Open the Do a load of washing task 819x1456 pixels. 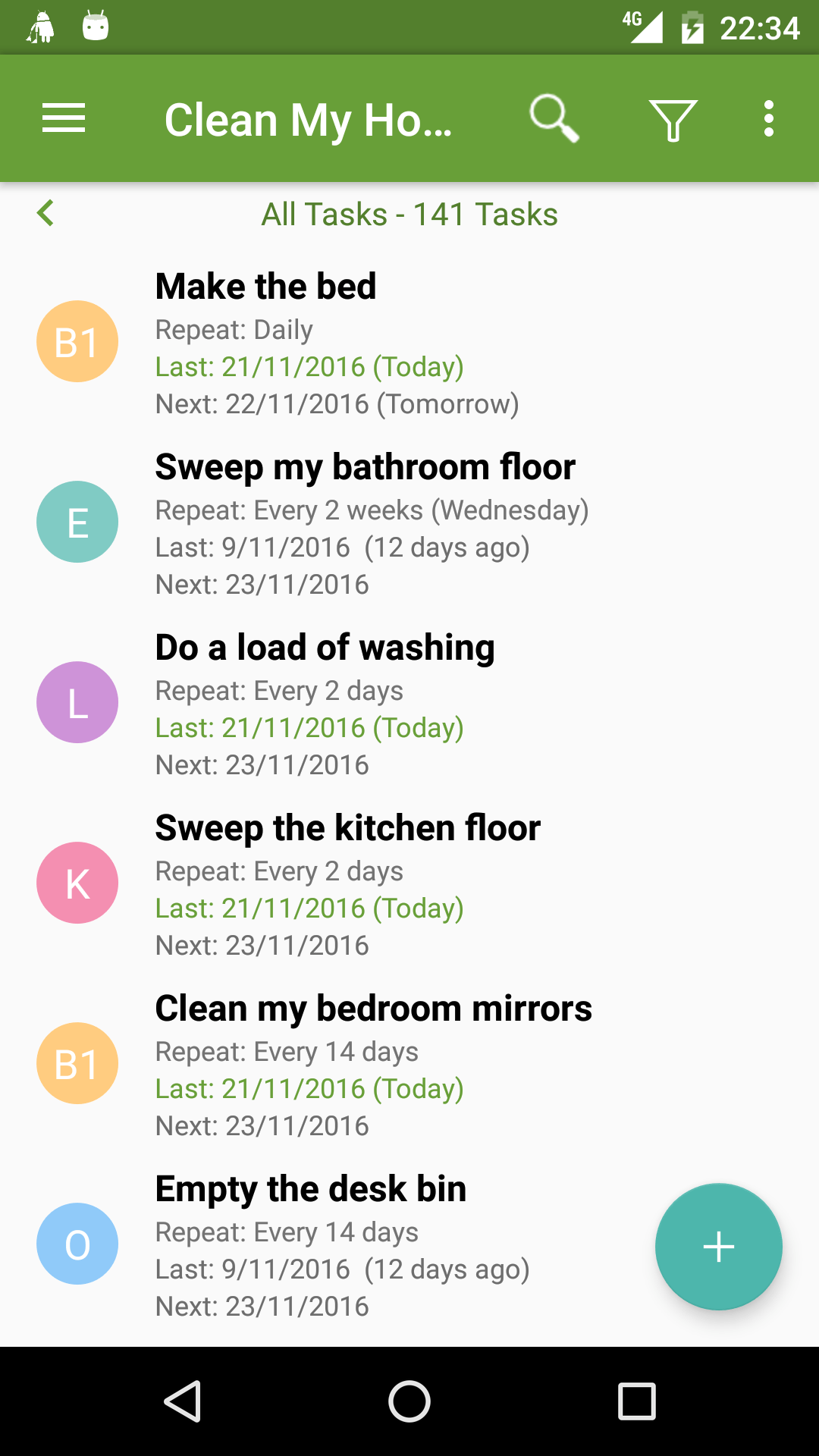click(x=325, y=702)
